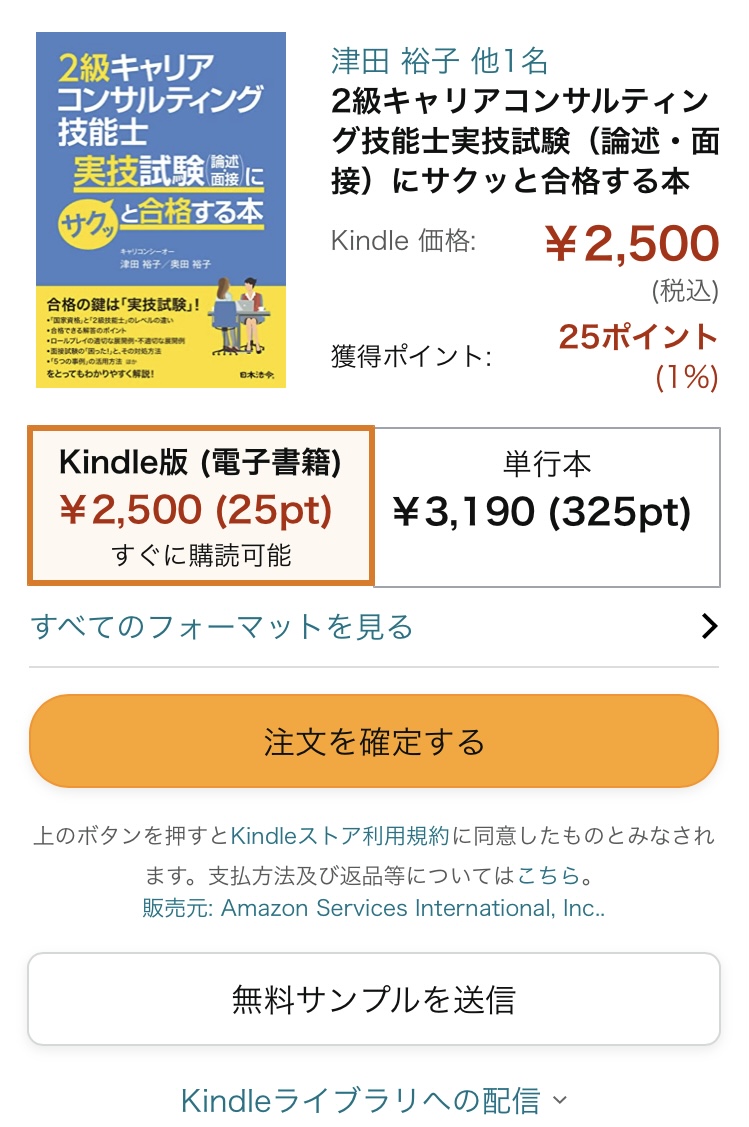The width and height of the screenshot is (749, 1127).
Task: Open author link 津田 裕子 他1名
Action: (439, 61)
